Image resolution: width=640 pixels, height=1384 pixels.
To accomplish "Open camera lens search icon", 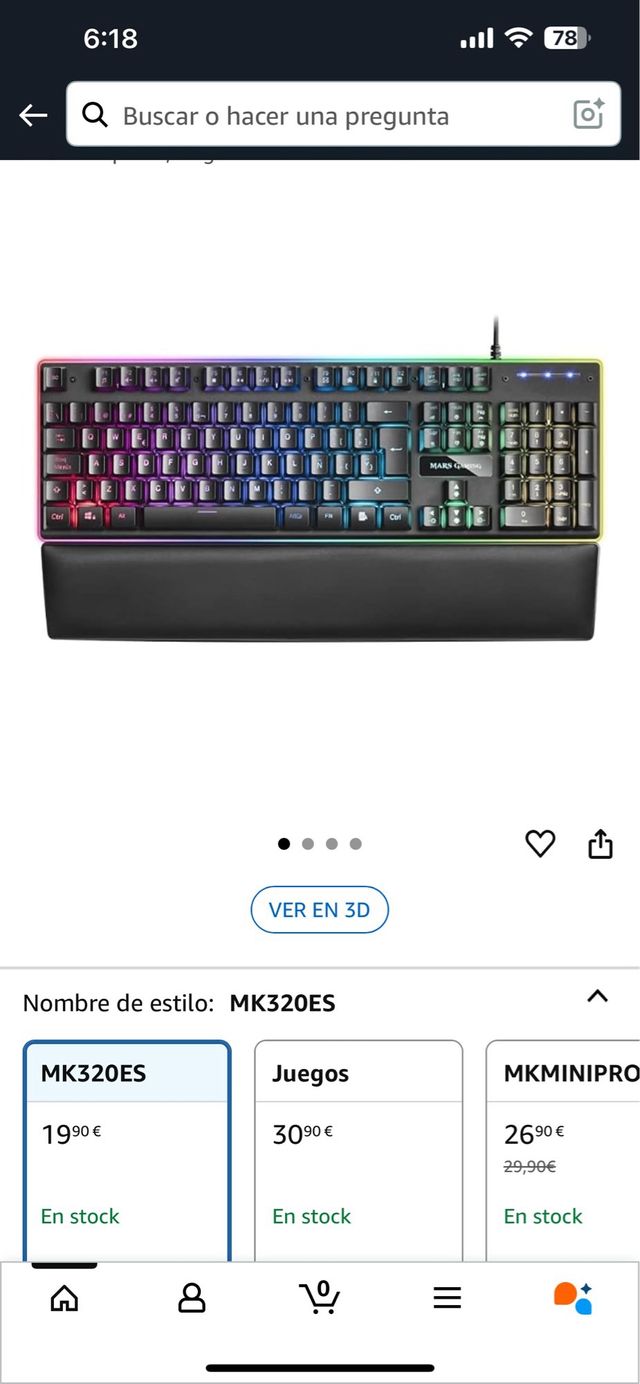I will 589,115.
